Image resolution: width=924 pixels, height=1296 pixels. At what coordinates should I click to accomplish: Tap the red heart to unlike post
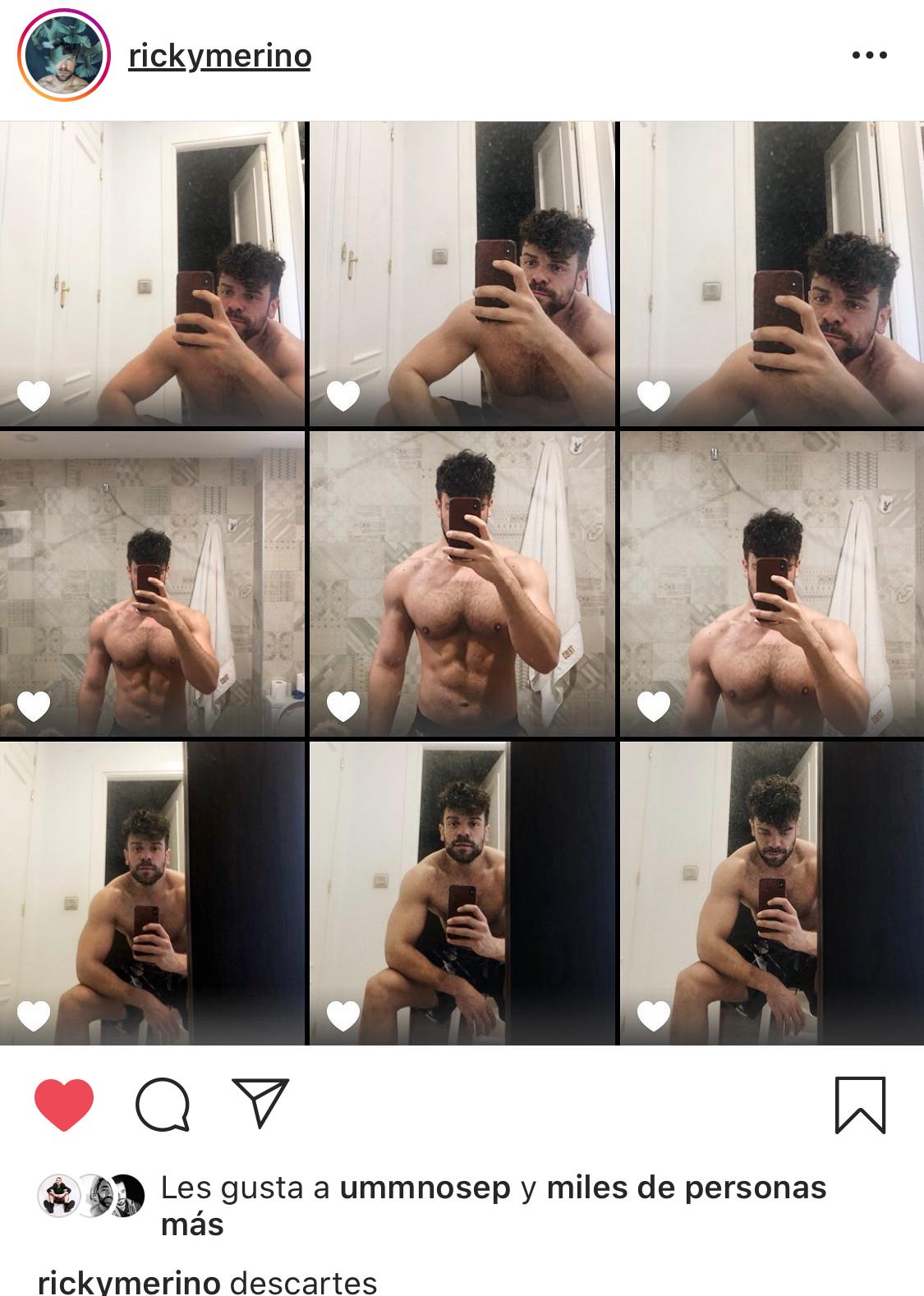tap(64, 1105)
